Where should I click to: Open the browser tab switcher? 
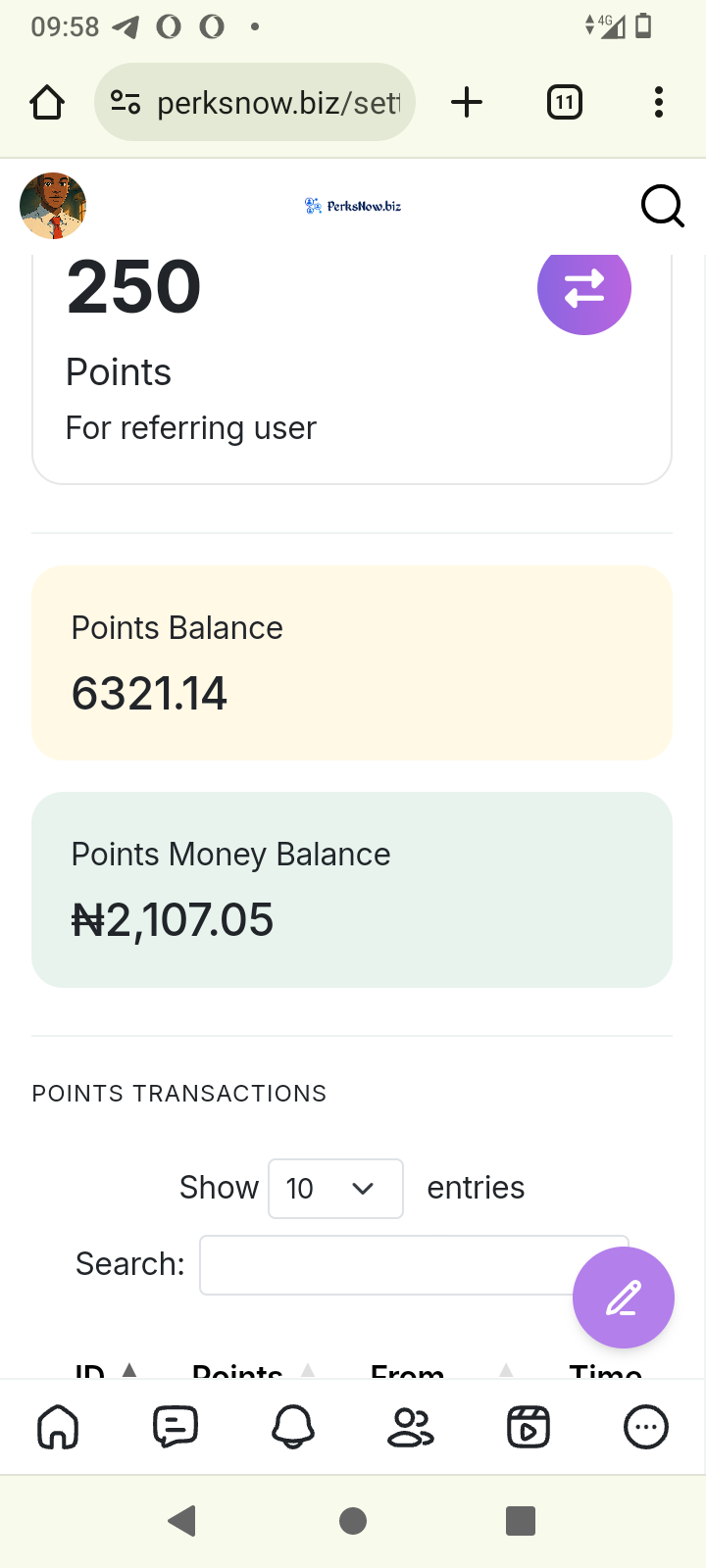click(x=564, y=102)
